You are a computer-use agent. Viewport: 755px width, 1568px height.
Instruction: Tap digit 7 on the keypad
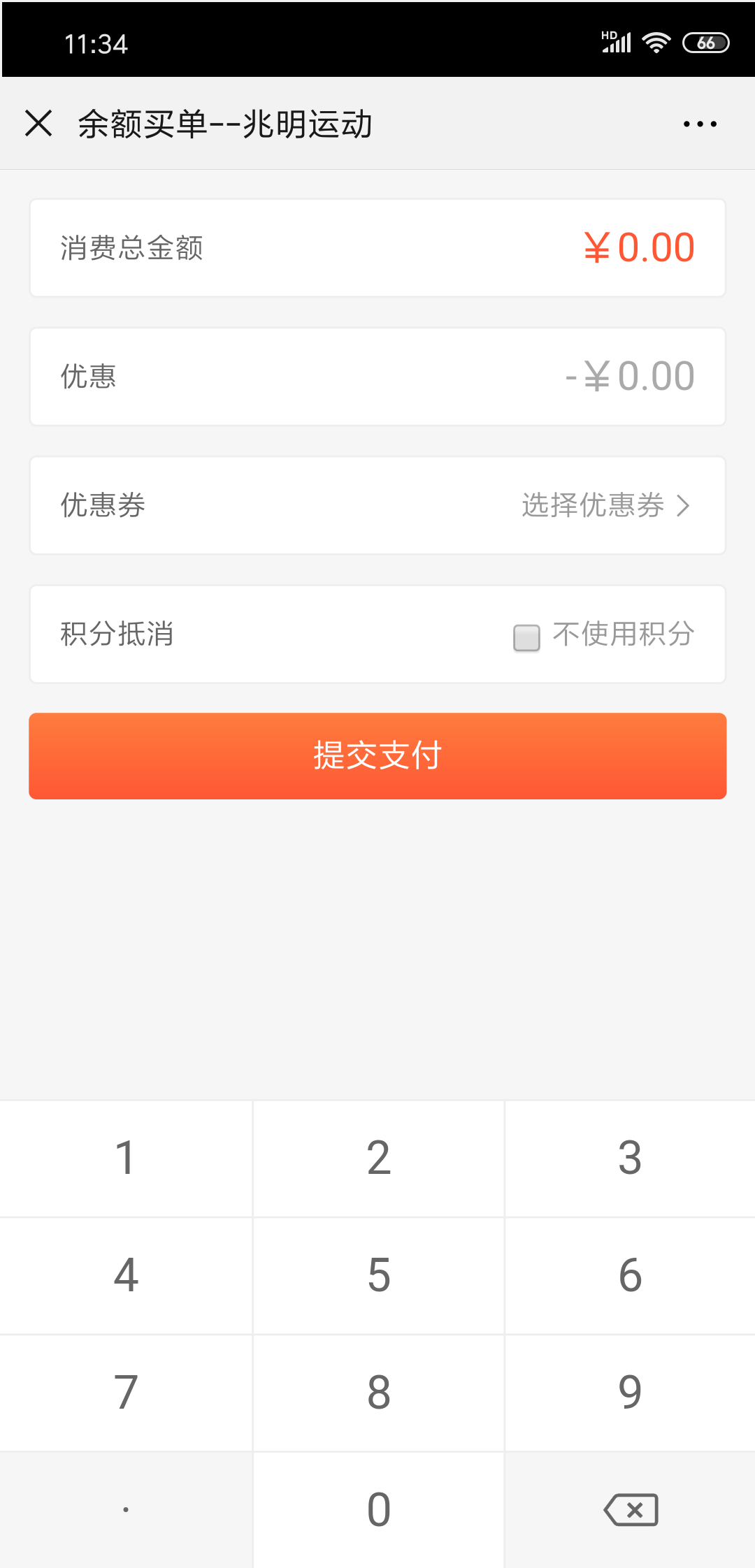(126, 1393)
